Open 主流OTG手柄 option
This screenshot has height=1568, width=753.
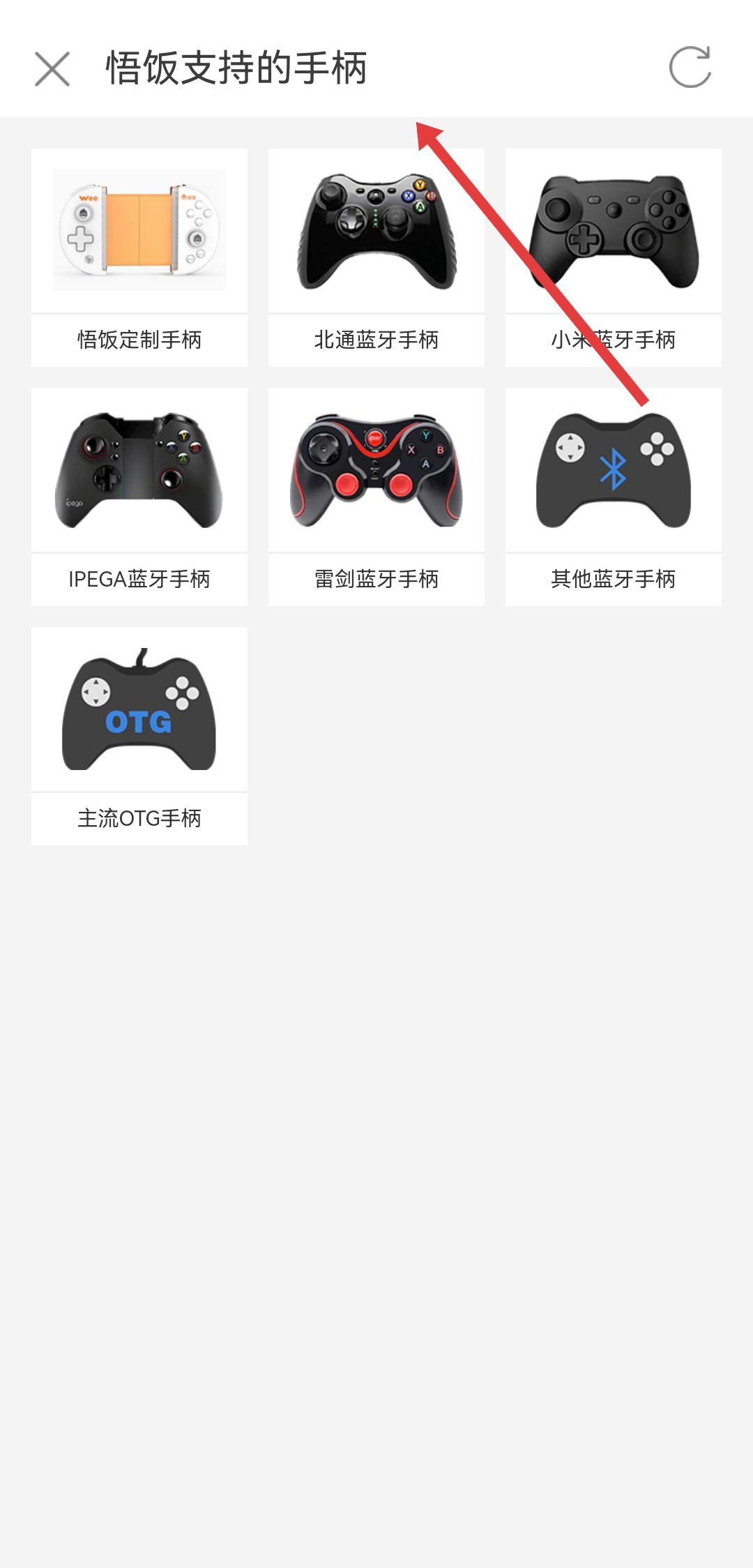tap(139, 736)
